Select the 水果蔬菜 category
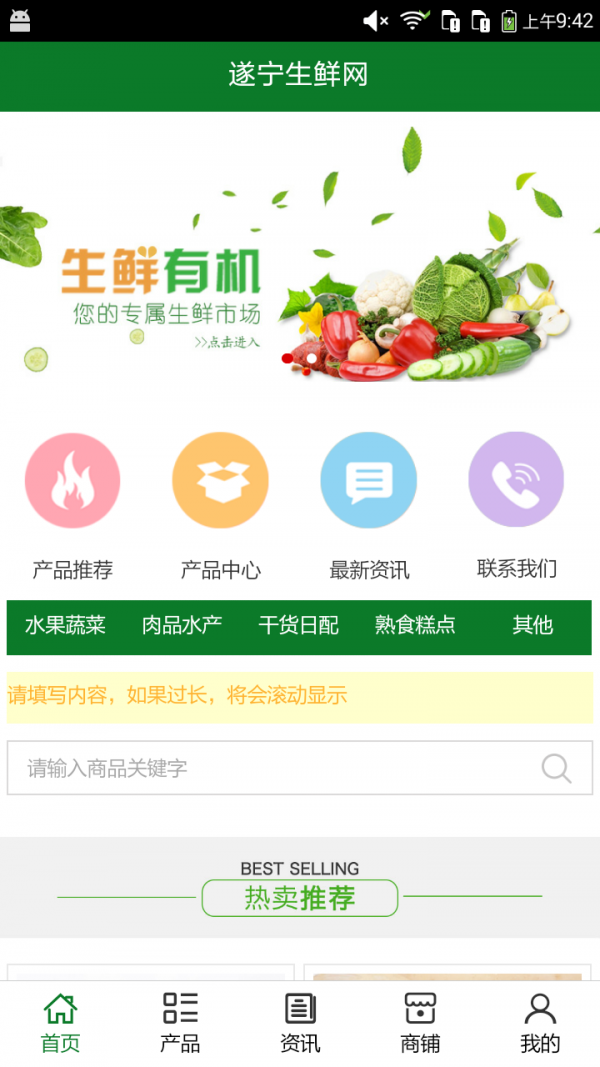Image resolution: width=600 pixels, height=1067 pixels. (x=65, y=626)
